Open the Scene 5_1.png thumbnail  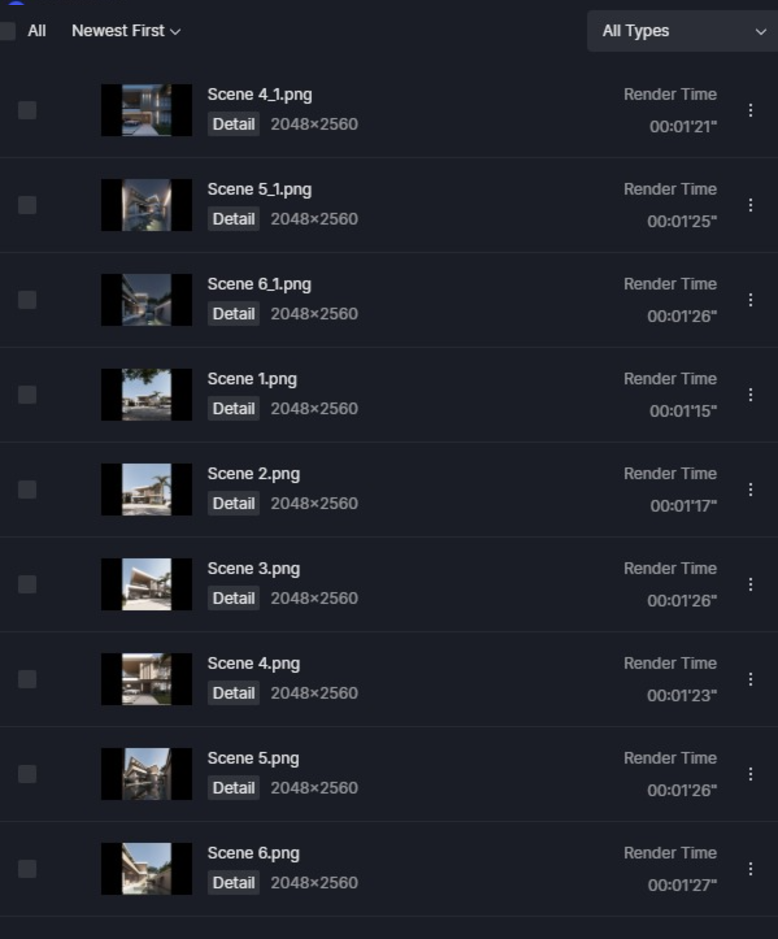(147, 205)
